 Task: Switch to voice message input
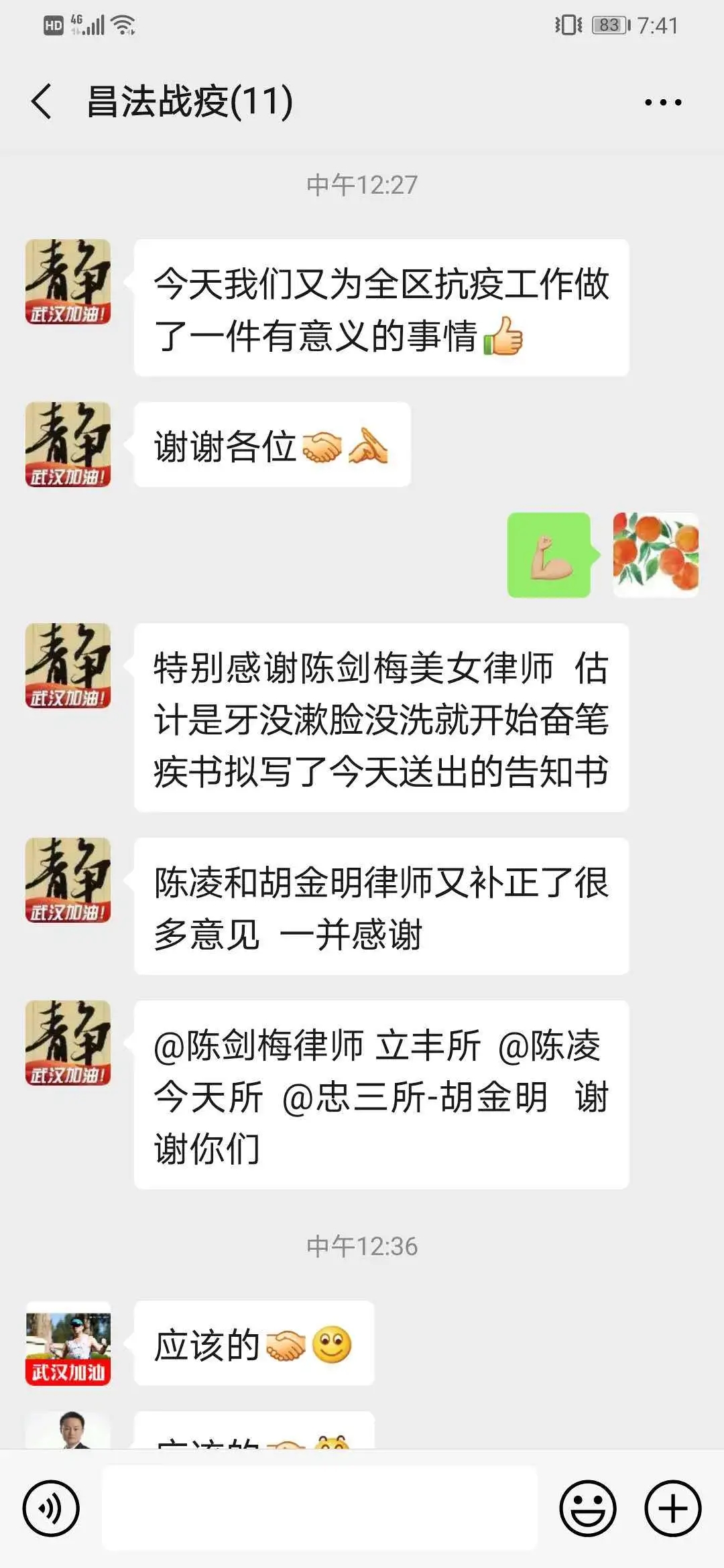coord(51,1509)
